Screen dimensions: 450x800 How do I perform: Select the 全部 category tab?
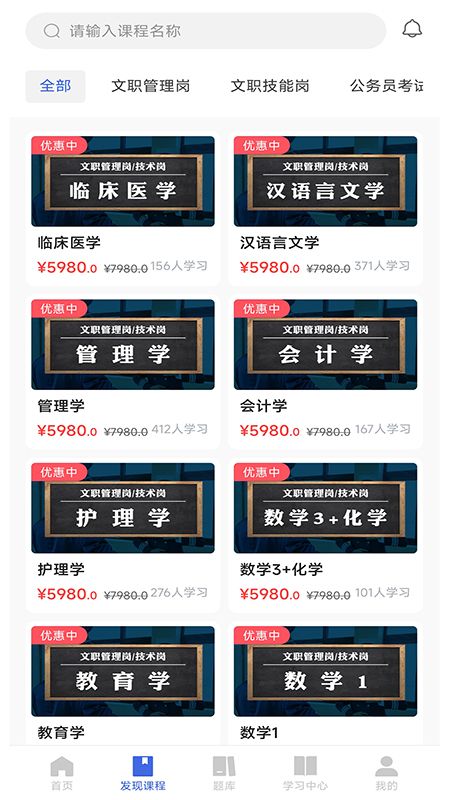(x=56, y=86)
